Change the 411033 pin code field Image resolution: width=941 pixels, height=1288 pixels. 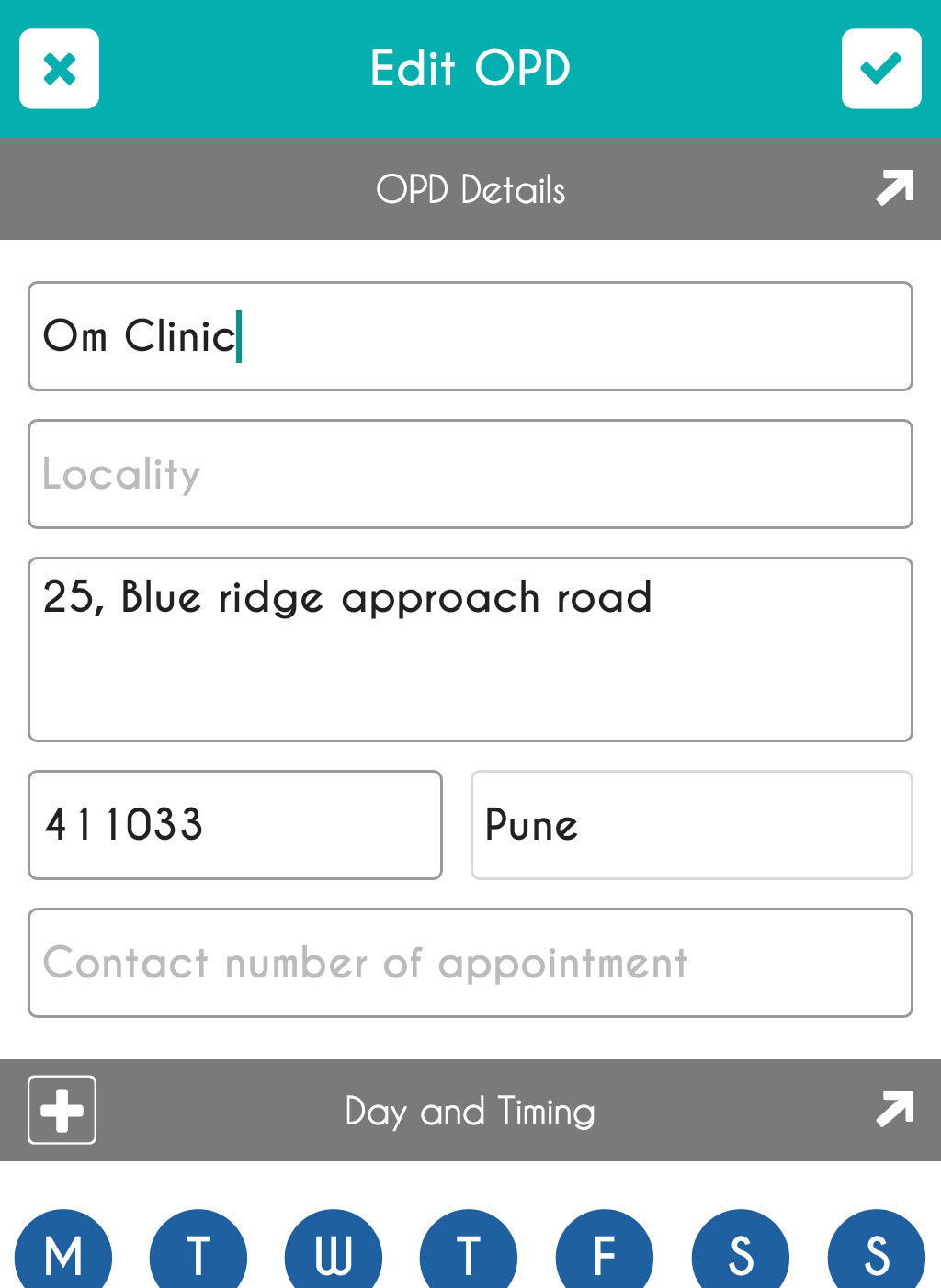coord(235,825)
